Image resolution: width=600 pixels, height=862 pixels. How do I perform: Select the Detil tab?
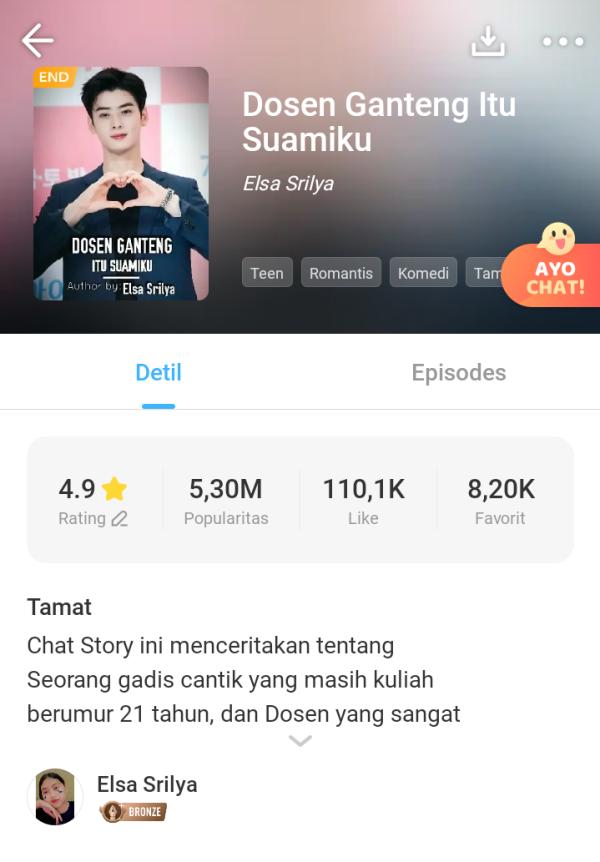(x=158, y=373)
